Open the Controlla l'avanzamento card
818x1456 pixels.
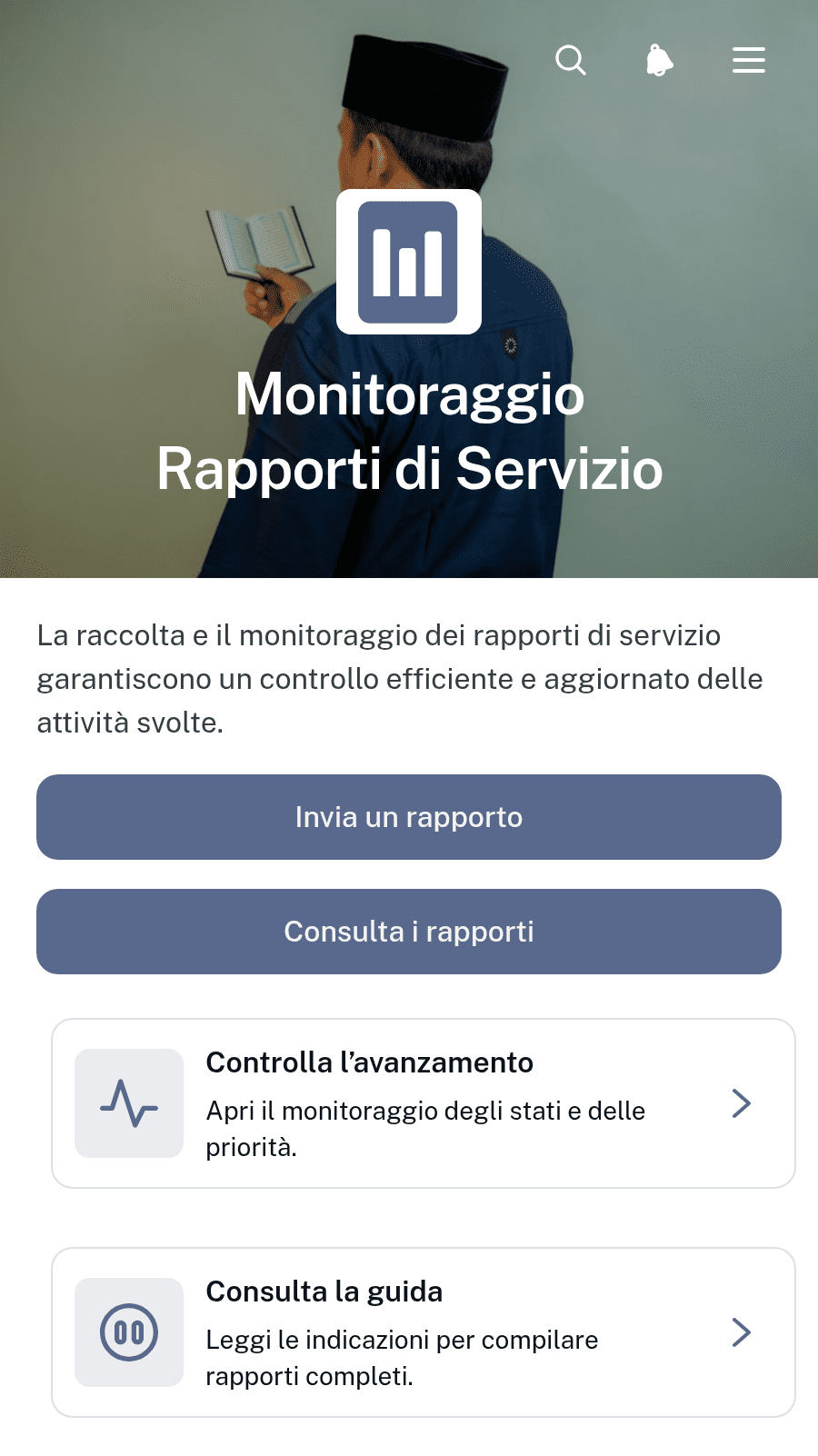(x=424, y=1103)
